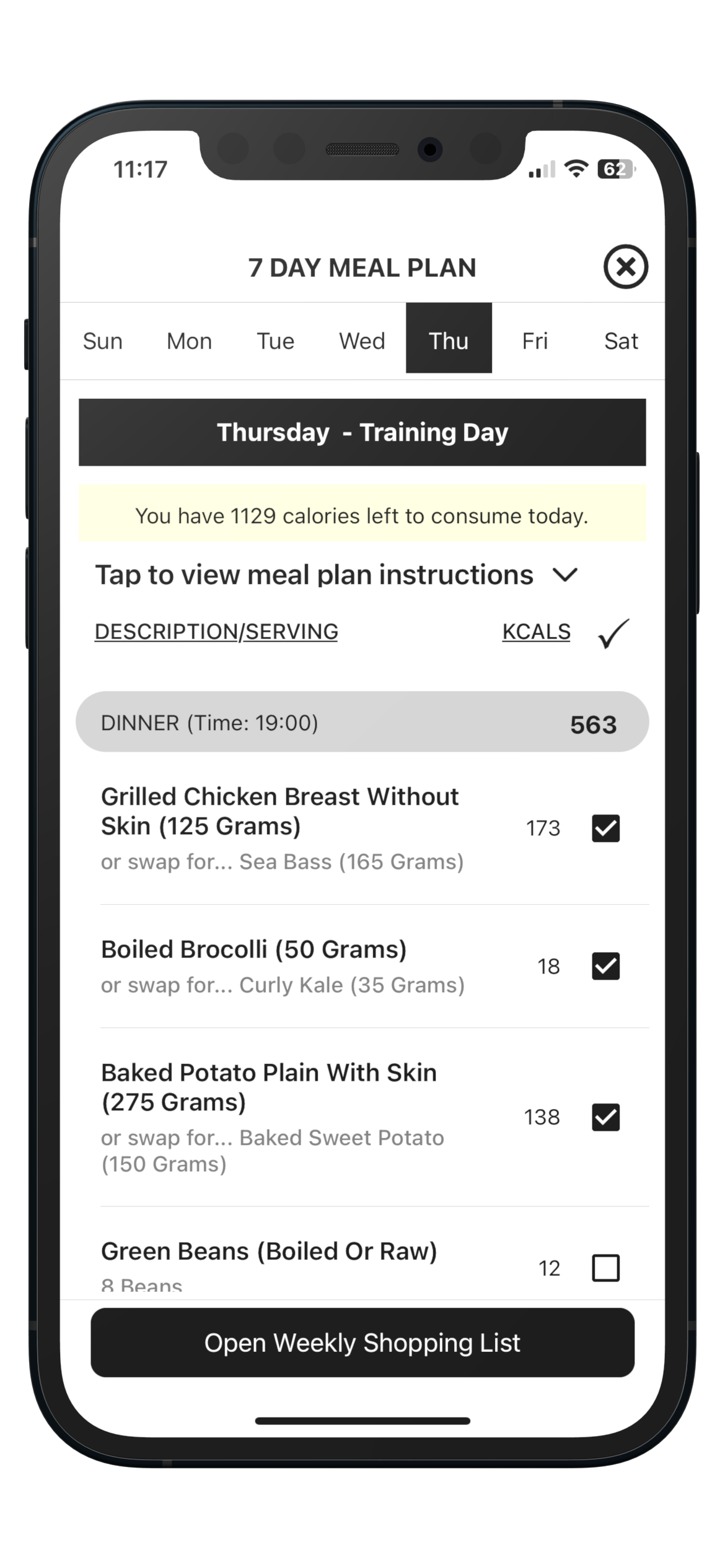The height and width of the screenshot is (1568, 725).
Task: Select the Tue day tab
Action: pyautogui.click(x=275, y=341)
